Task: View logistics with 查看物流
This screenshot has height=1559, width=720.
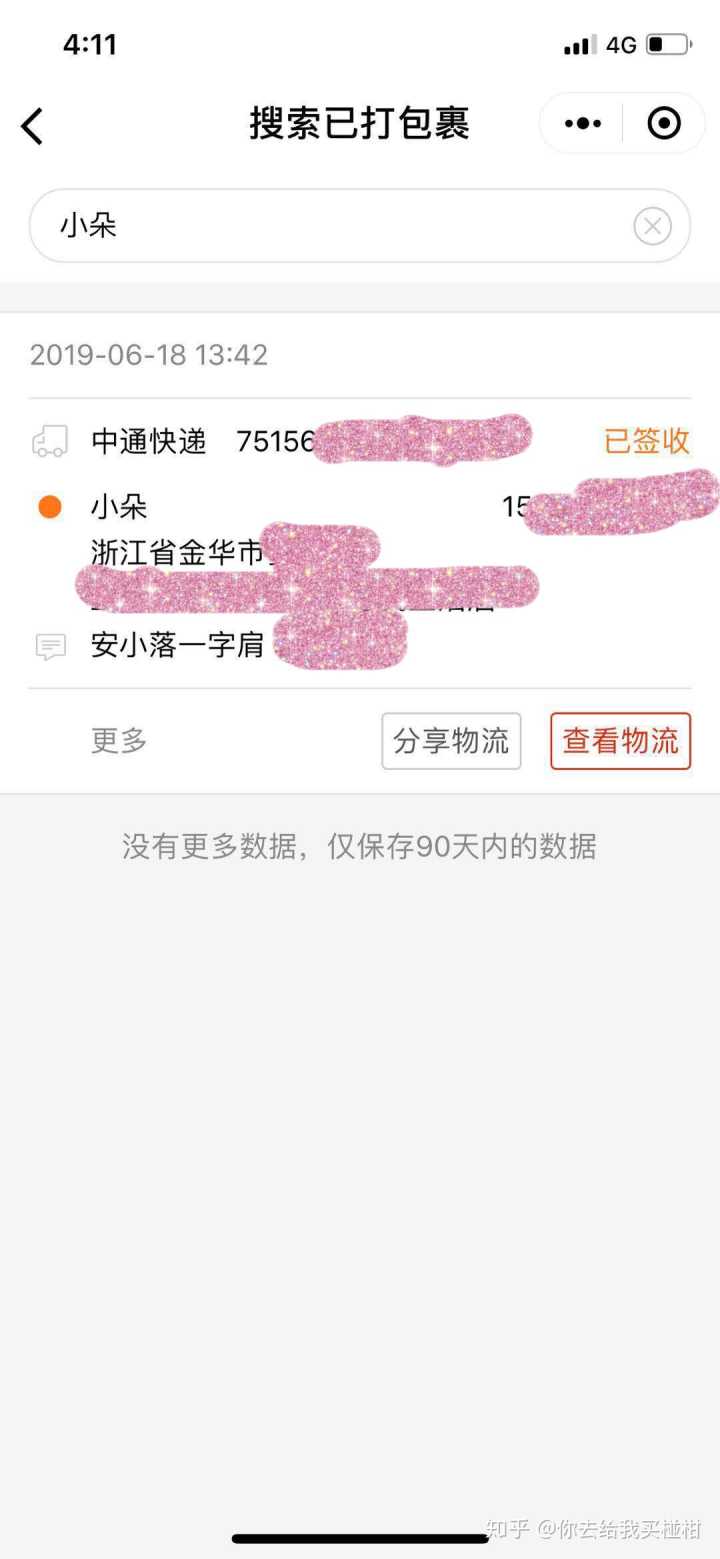Action: point(620,741)
